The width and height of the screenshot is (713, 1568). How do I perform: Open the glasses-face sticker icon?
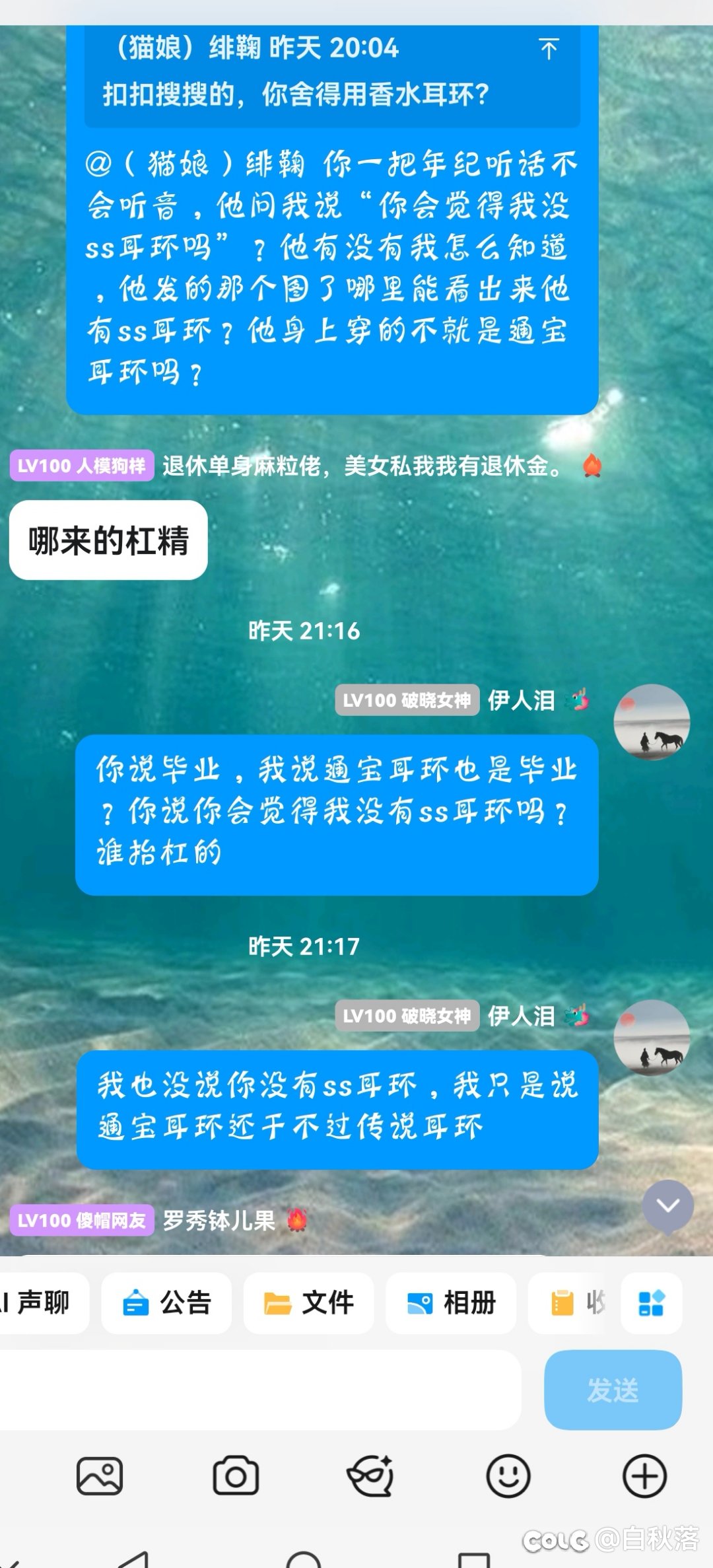(371, 1476)
